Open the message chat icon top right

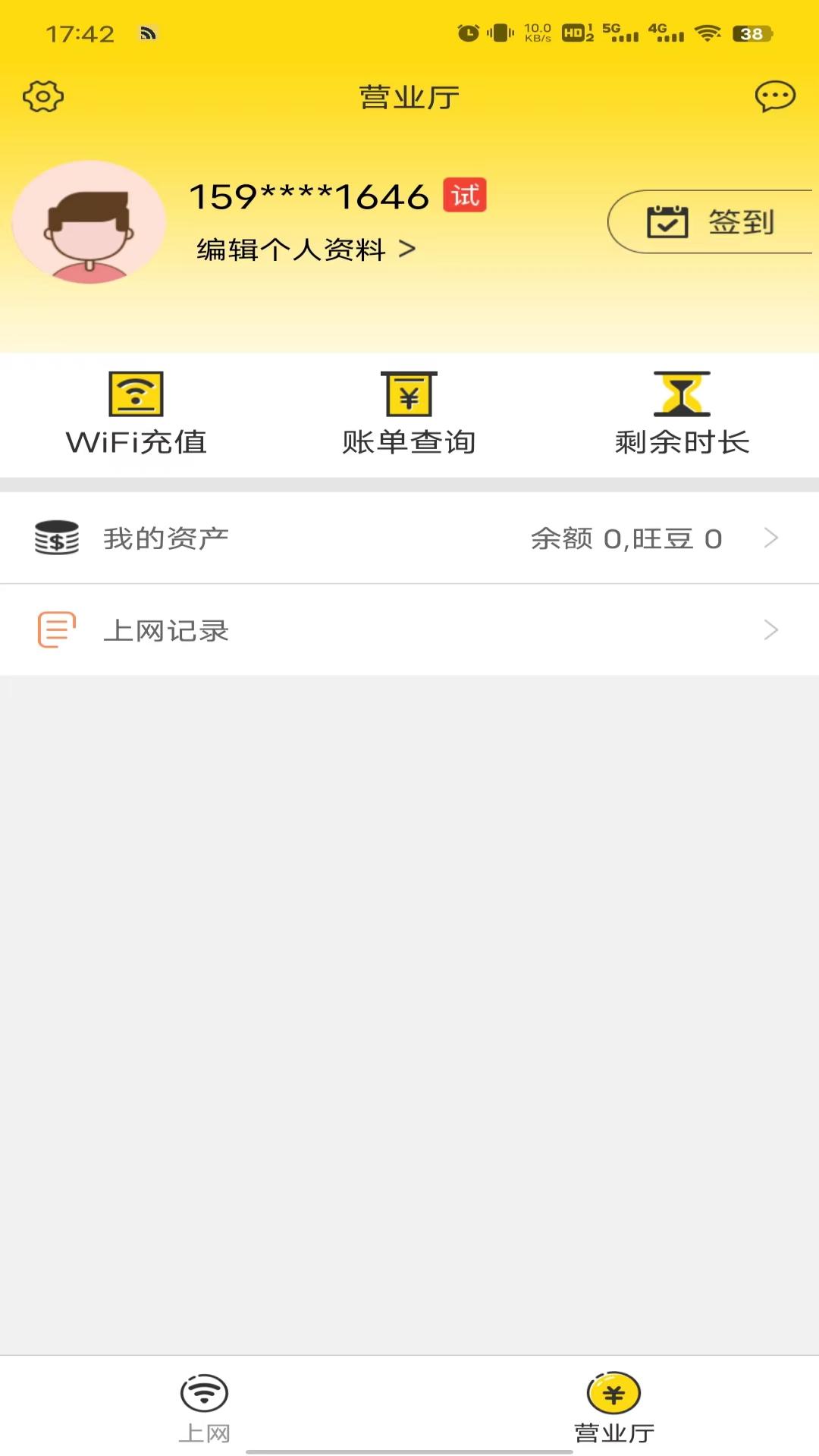(x=773, y=96)
